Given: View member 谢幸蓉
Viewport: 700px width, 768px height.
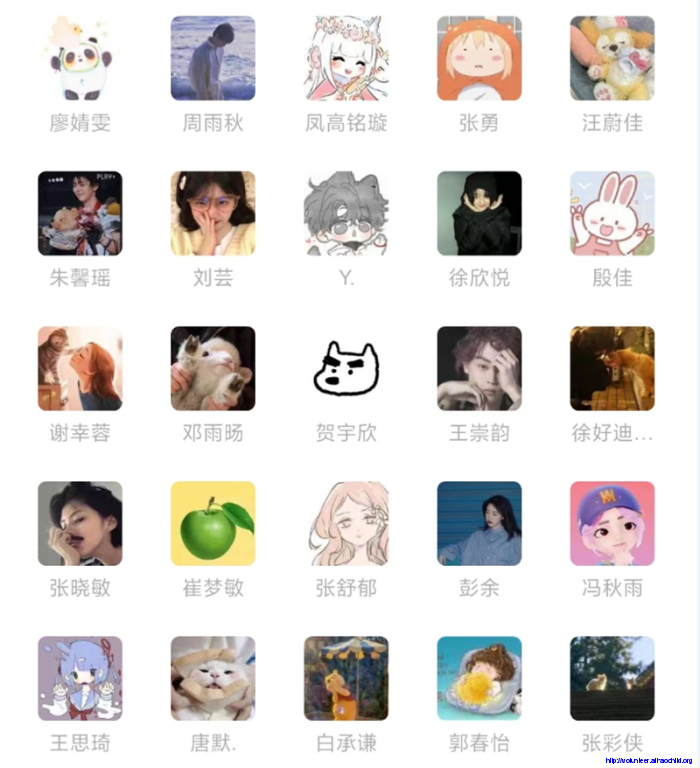Looking at the screenshot, I should click(80, 368).
